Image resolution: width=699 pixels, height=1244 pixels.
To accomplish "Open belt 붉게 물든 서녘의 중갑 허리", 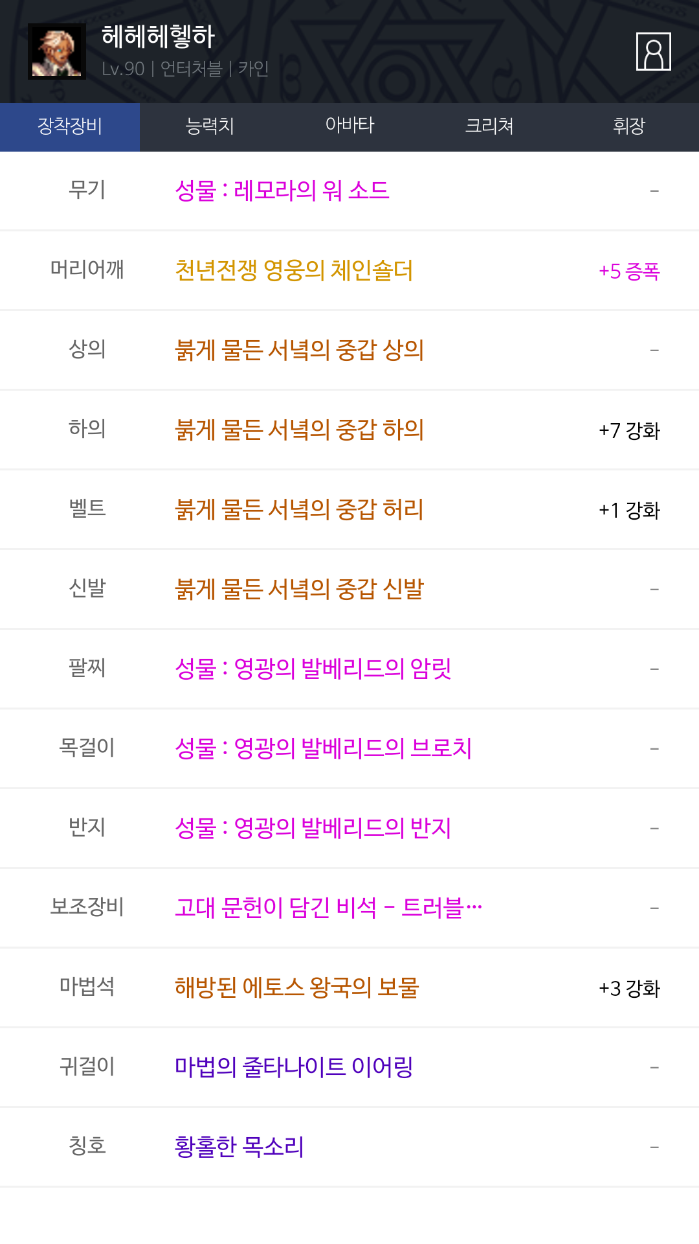I will [299, 510].
